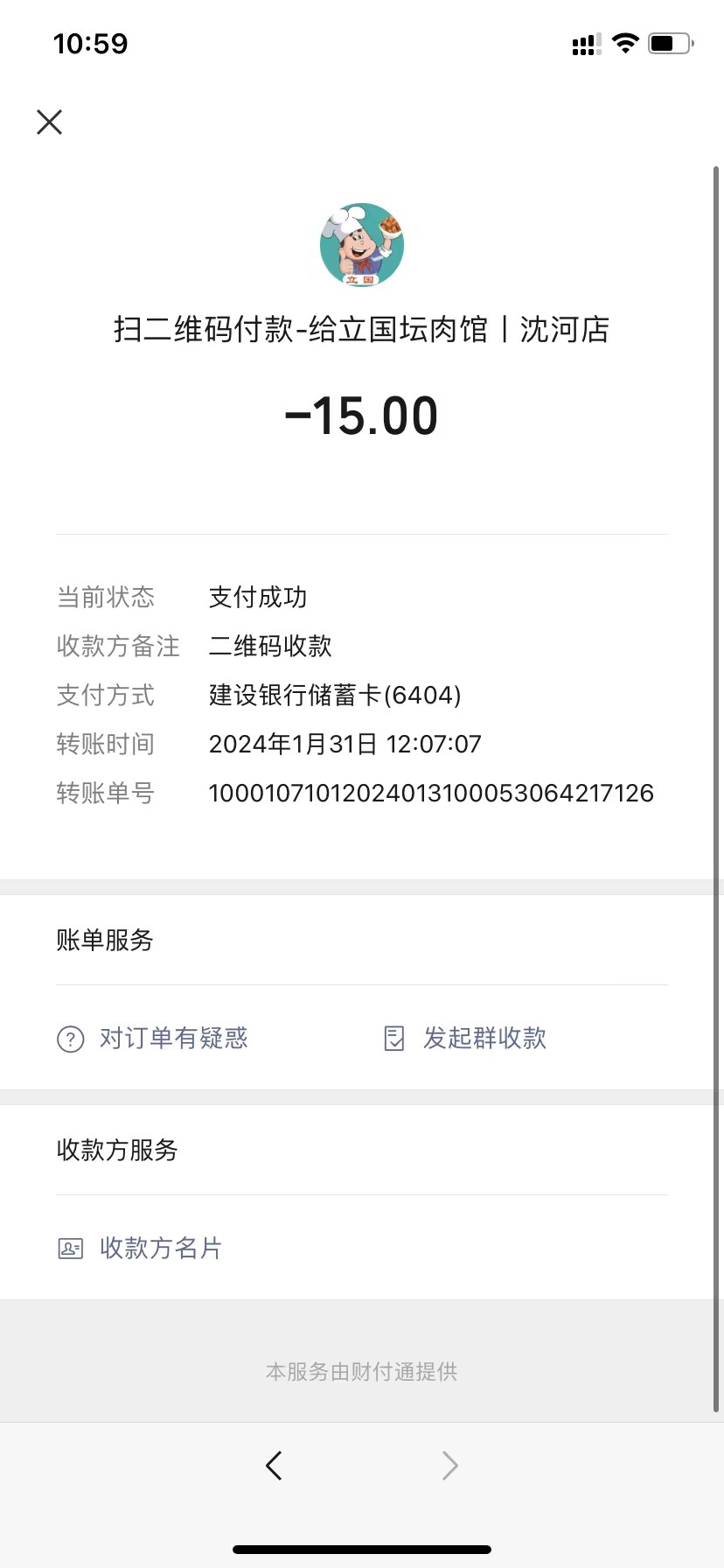Open the 立国坛肉馆 merchant avatar

(x=362, y=245)
